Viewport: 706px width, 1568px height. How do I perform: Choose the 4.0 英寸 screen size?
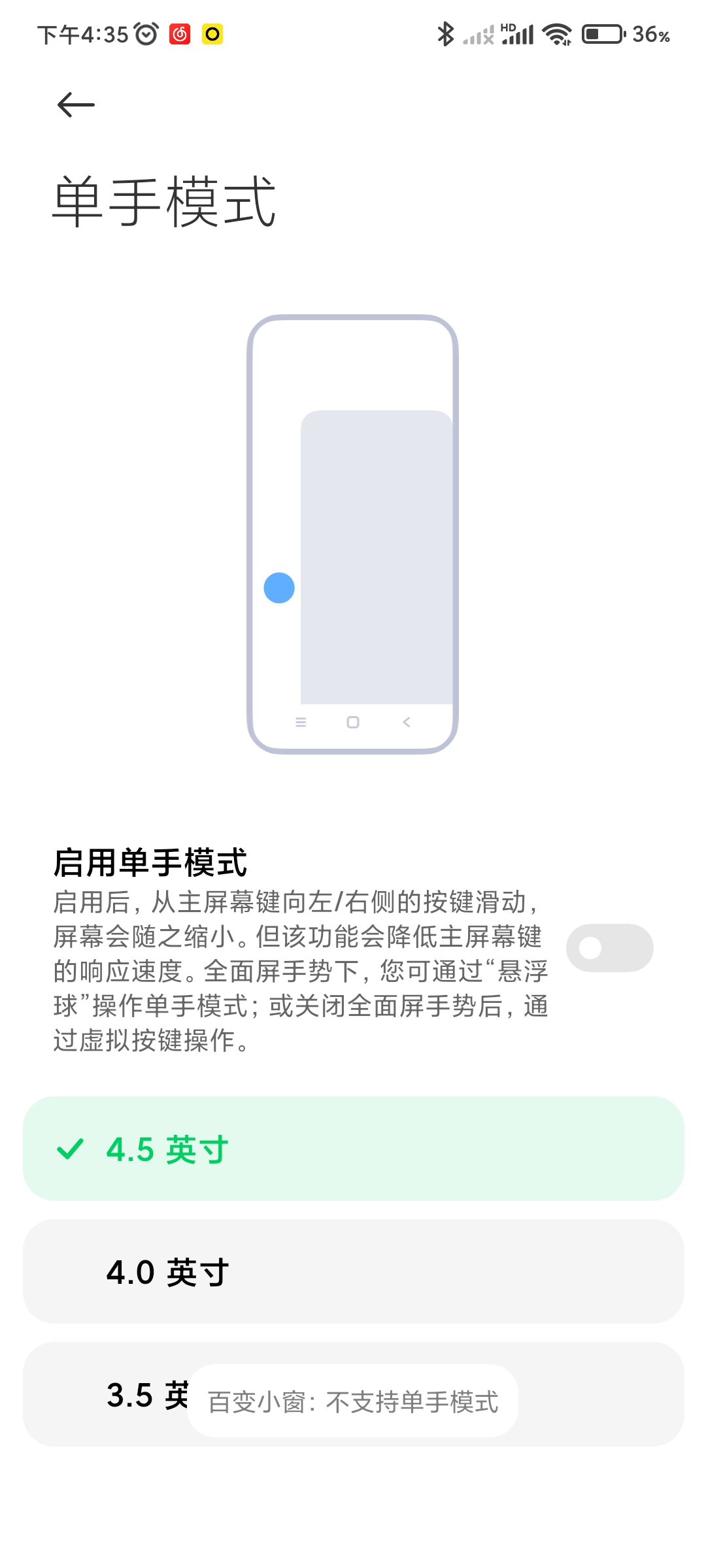click(354, 1271)
